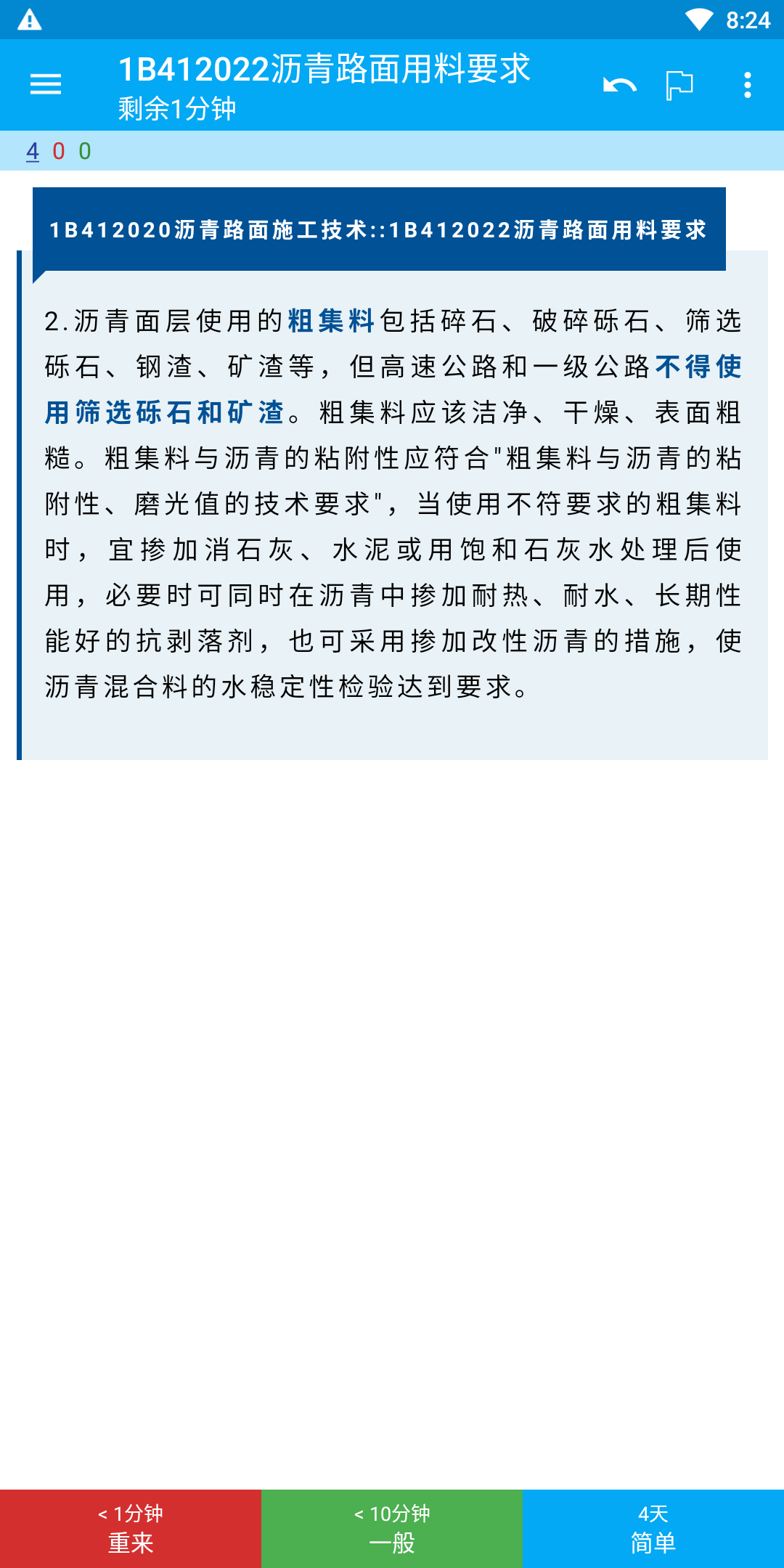Rate card as 一般 (under 10 minutes)
Image resolution: width=784 pixels, height=1568 pixels.
coord(392,1528)
